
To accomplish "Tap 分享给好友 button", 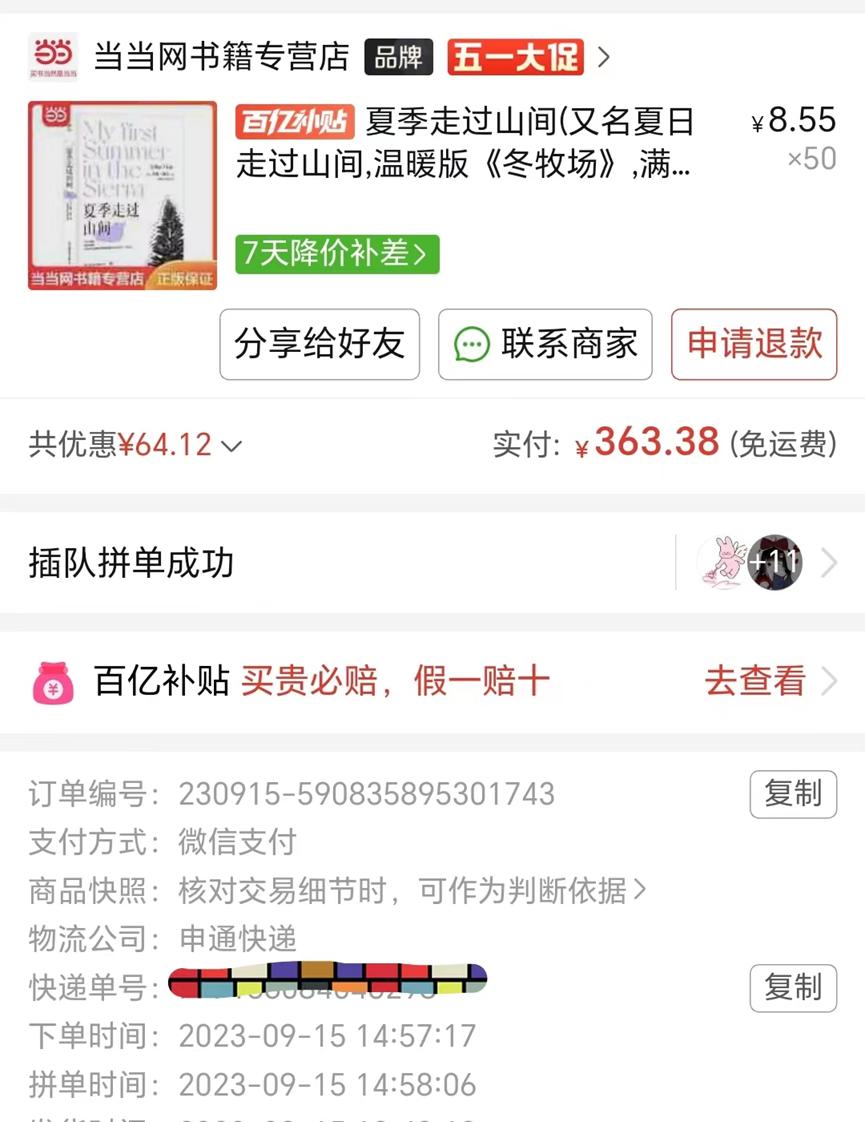I will pos(319,345).
